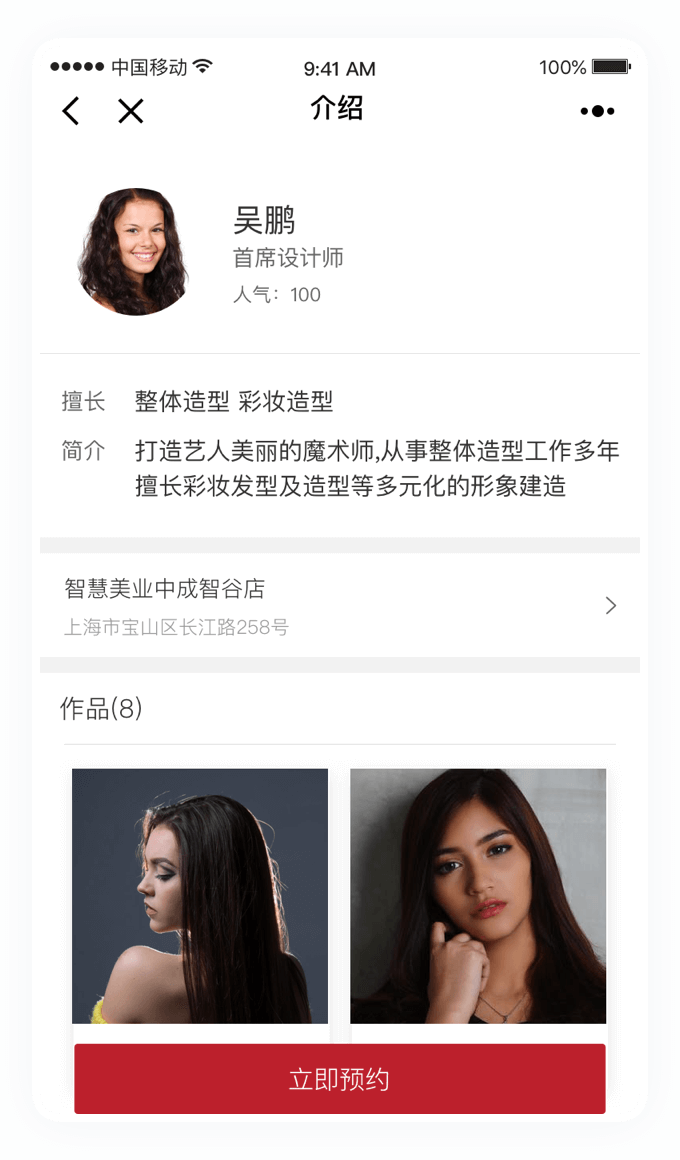Tap 立即预约 to book now

[x=340, y=1079]
